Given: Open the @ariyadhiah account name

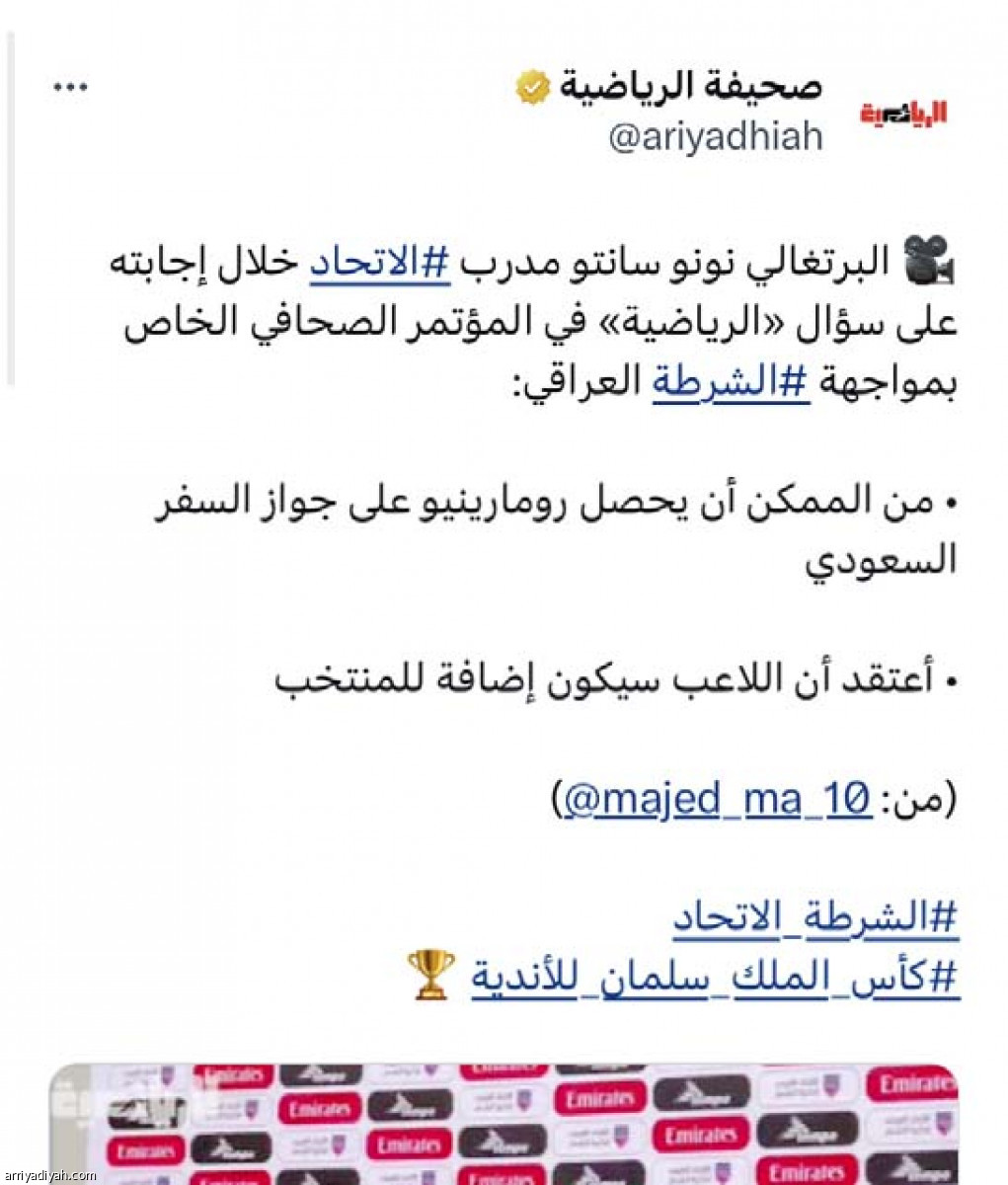Looking at the screenshot, I should (x=715, y=138).
